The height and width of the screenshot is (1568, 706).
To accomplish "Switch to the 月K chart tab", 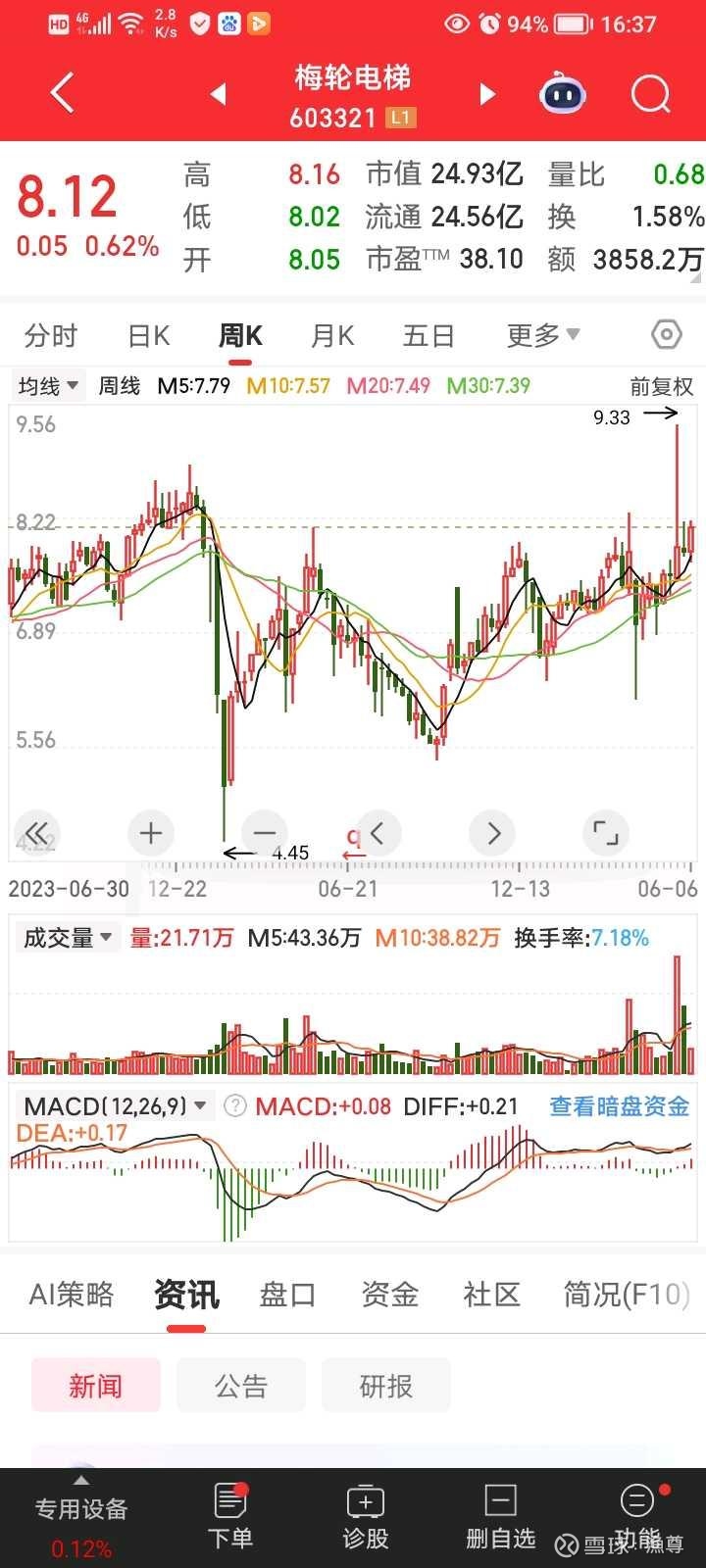I will 332,336.
